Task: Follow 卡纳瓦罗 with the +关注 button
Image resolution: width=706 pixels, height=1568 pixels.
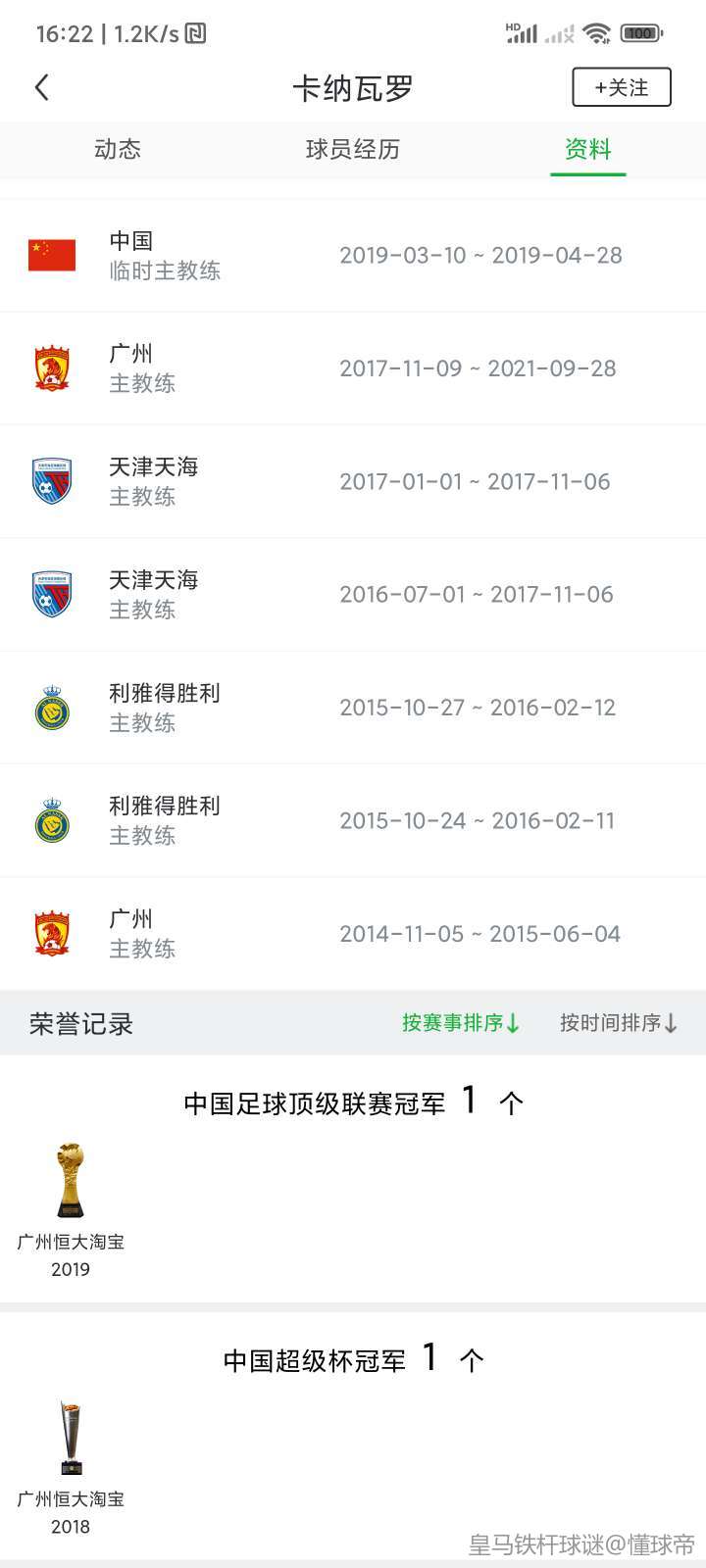Action: (x=621, y=87)
